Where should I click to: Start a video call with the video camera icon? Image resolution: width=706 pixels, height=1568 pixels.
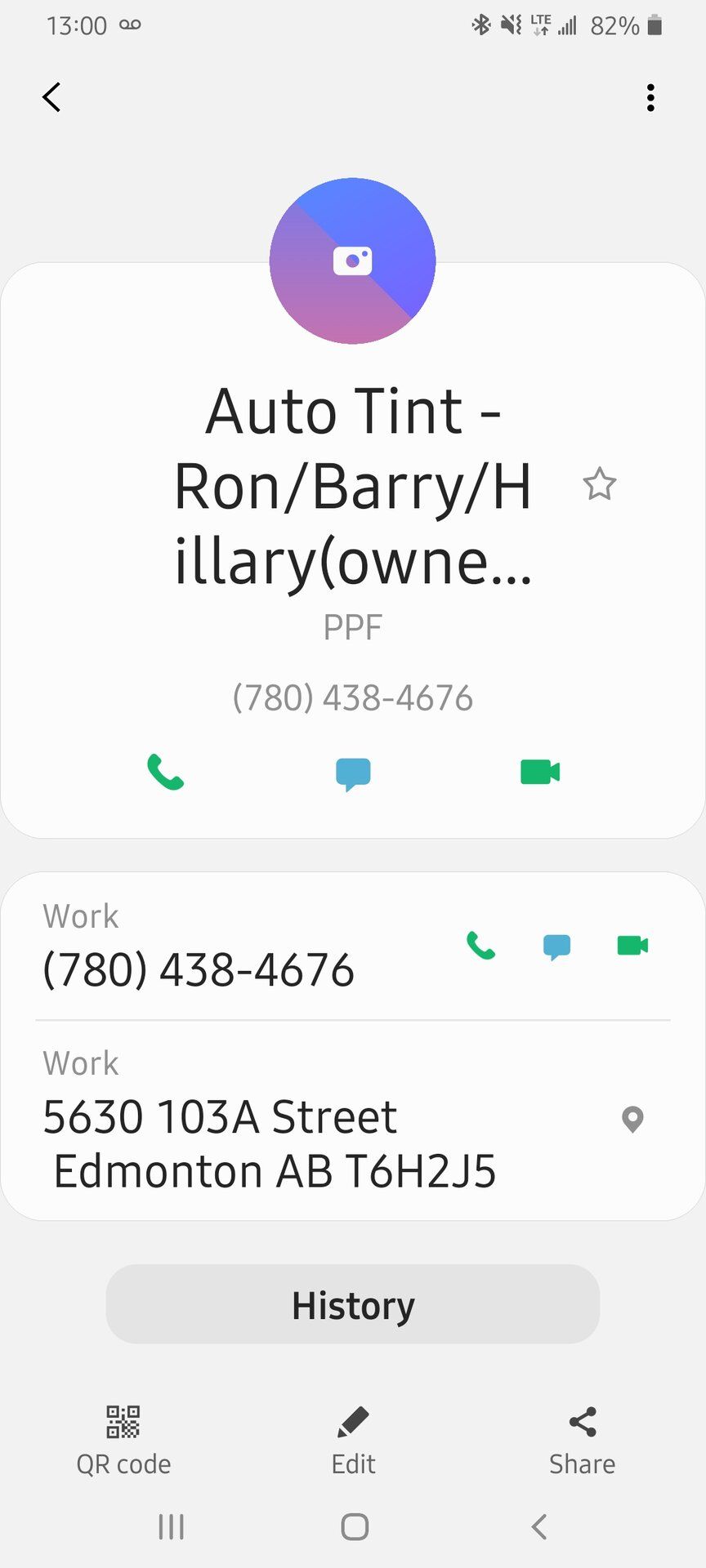(x=539, y=773)
